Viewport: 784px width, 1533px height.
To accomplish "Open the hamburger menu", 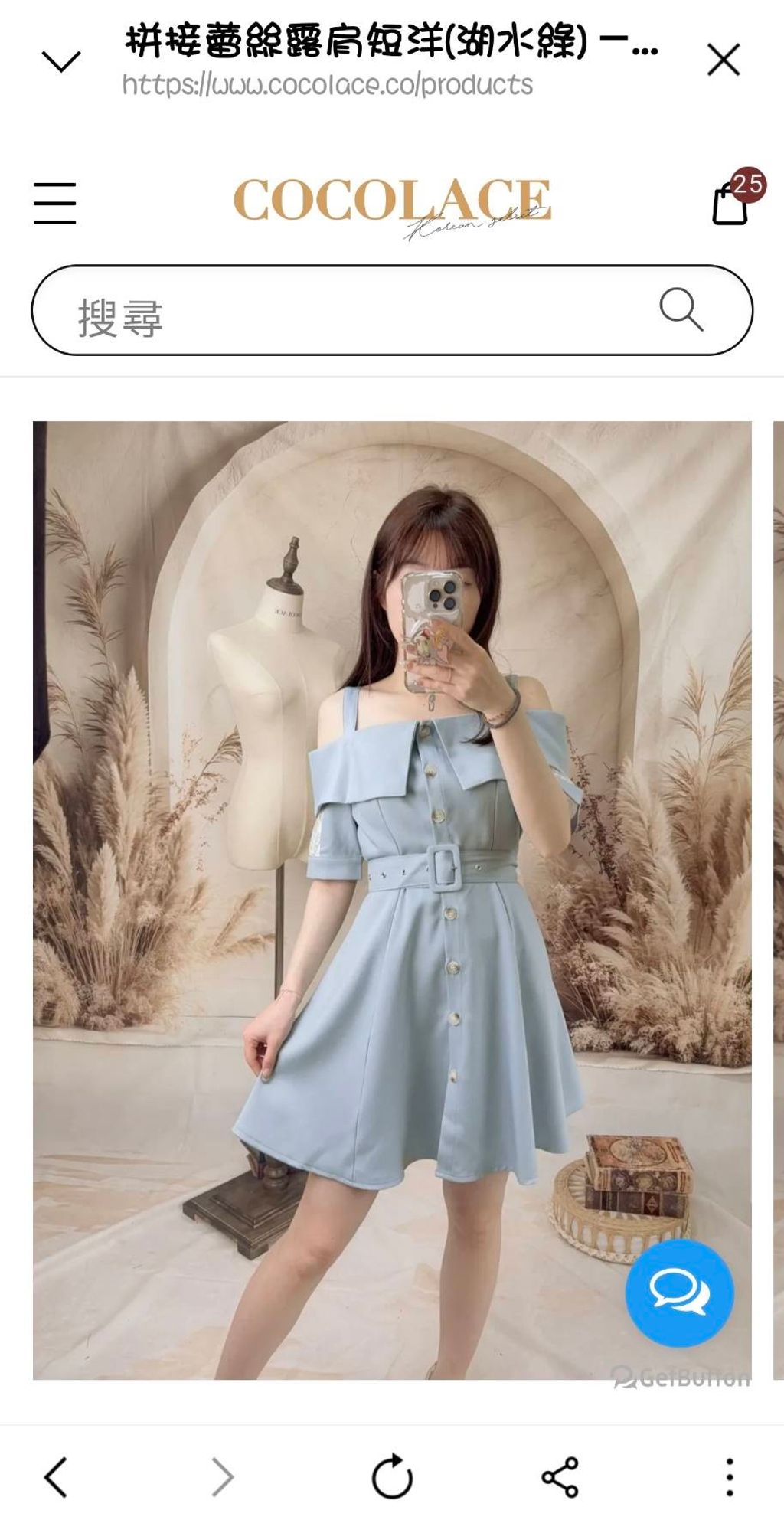I will [x=55, y=203].
